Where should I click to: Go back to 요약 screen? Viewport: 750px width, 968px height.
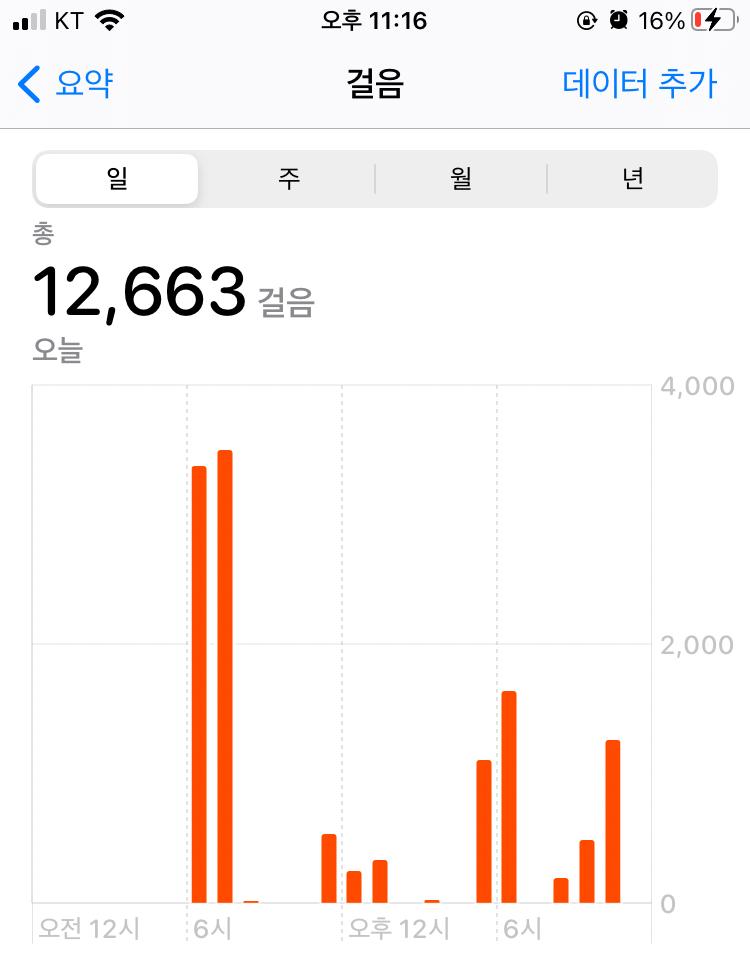66,84
